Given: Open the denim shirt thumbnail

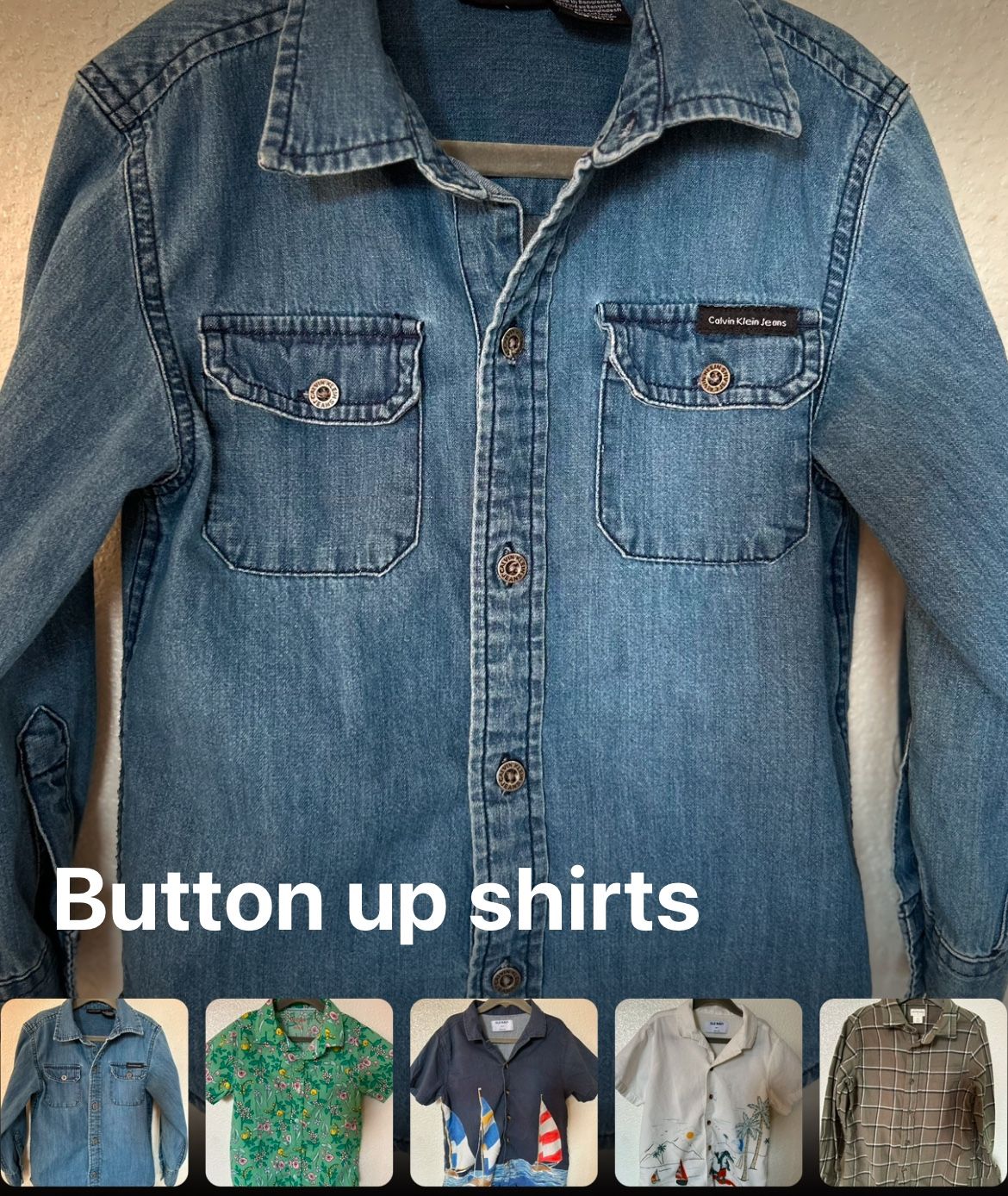Looking at the screenshot, I should coord(94,1091).
